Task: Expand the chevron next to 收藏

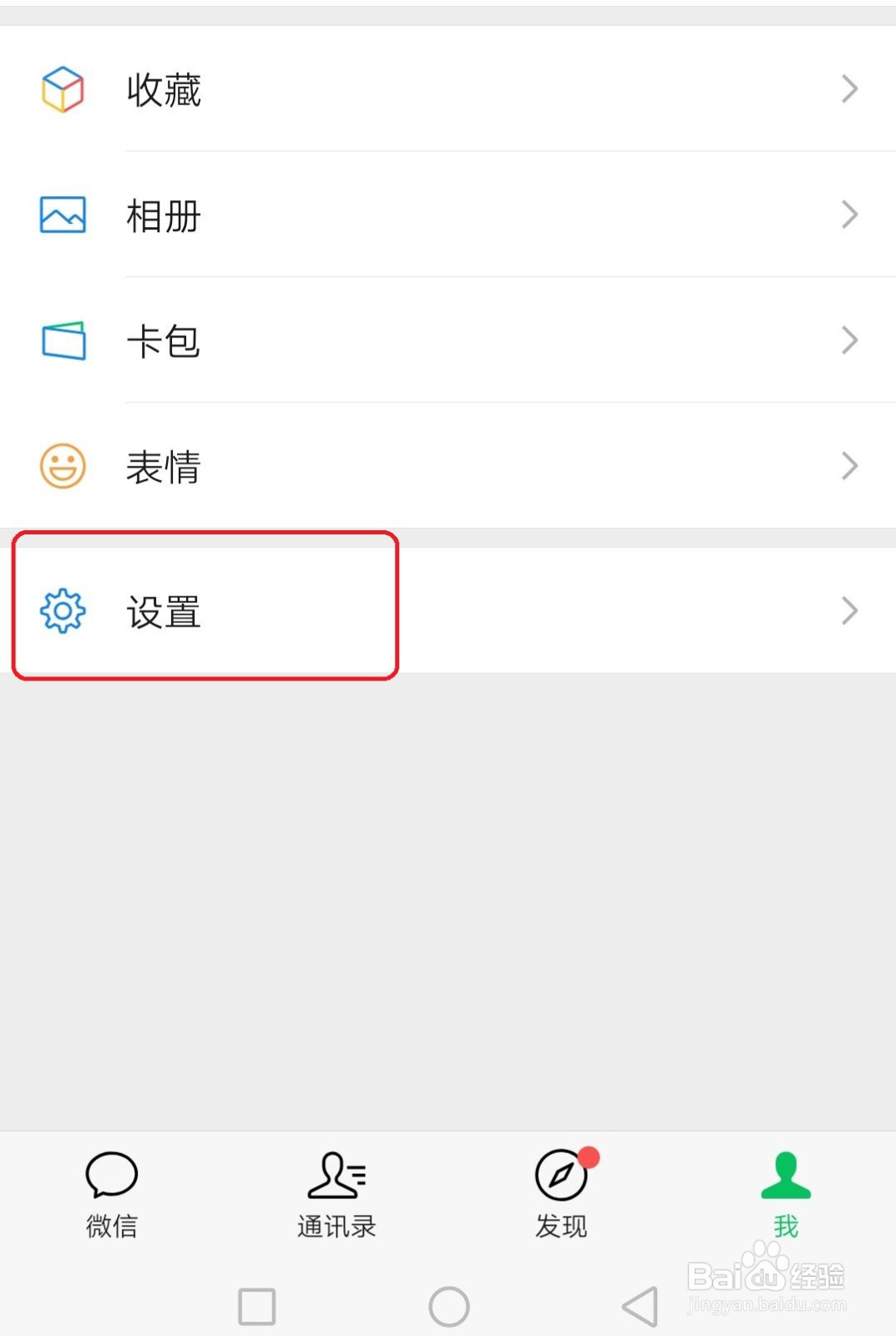Action: coord(848,88)
